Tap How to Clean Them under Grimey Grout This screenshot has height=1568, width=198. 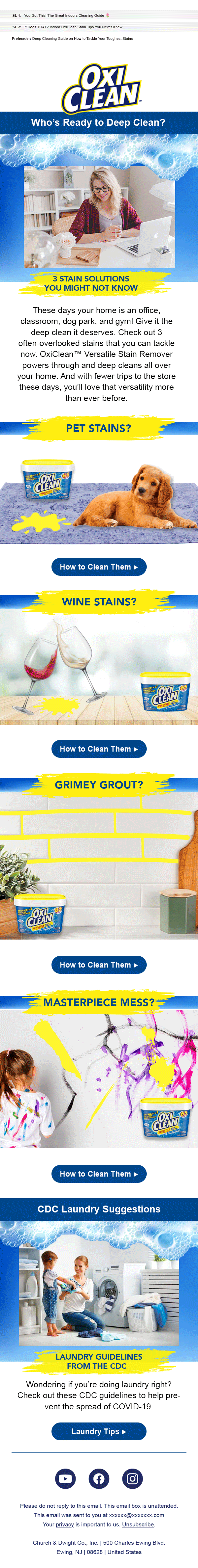[x=99, y=965]
